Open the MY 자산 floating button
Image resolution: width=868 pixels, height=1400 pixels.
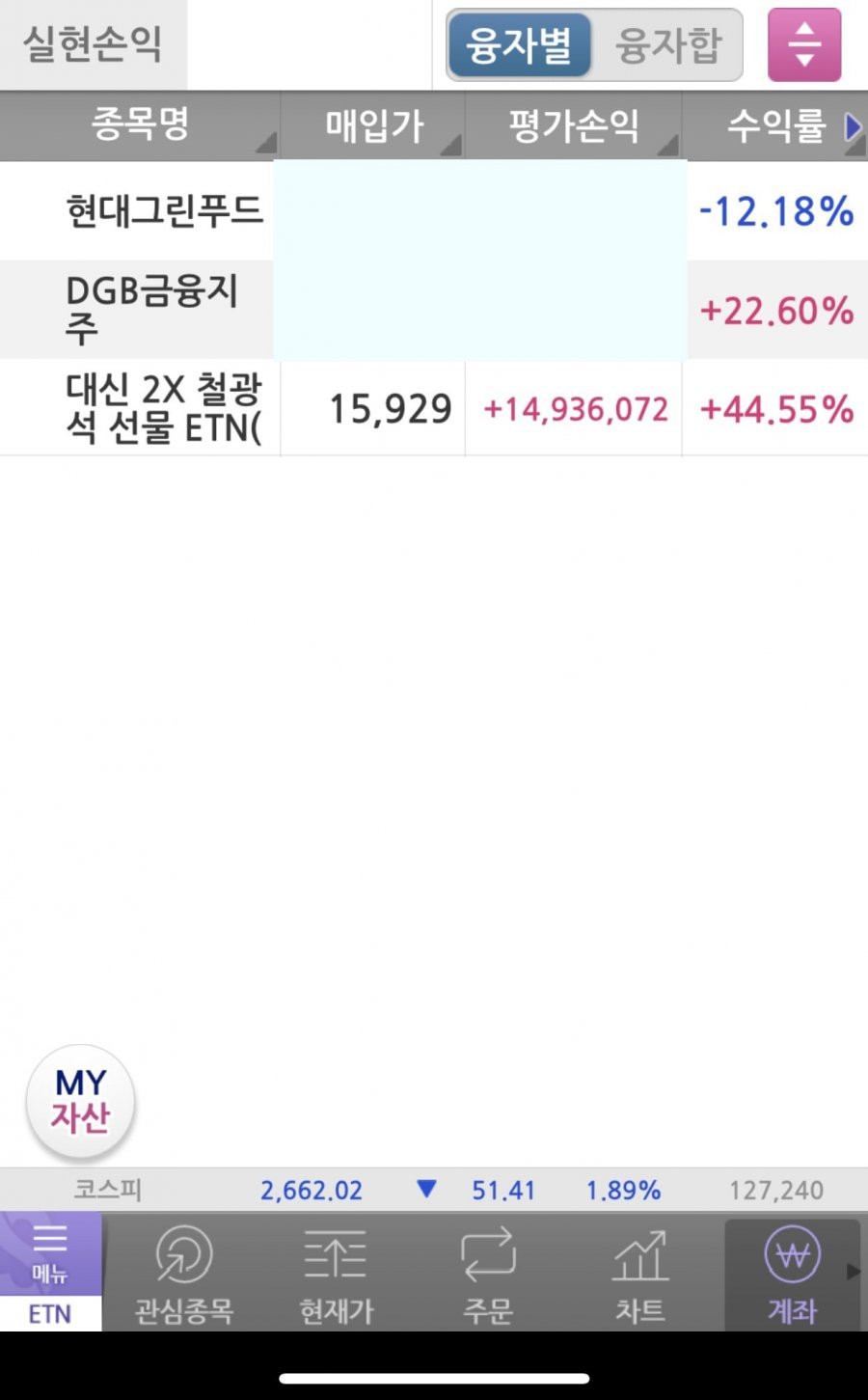pos(81,1101)
